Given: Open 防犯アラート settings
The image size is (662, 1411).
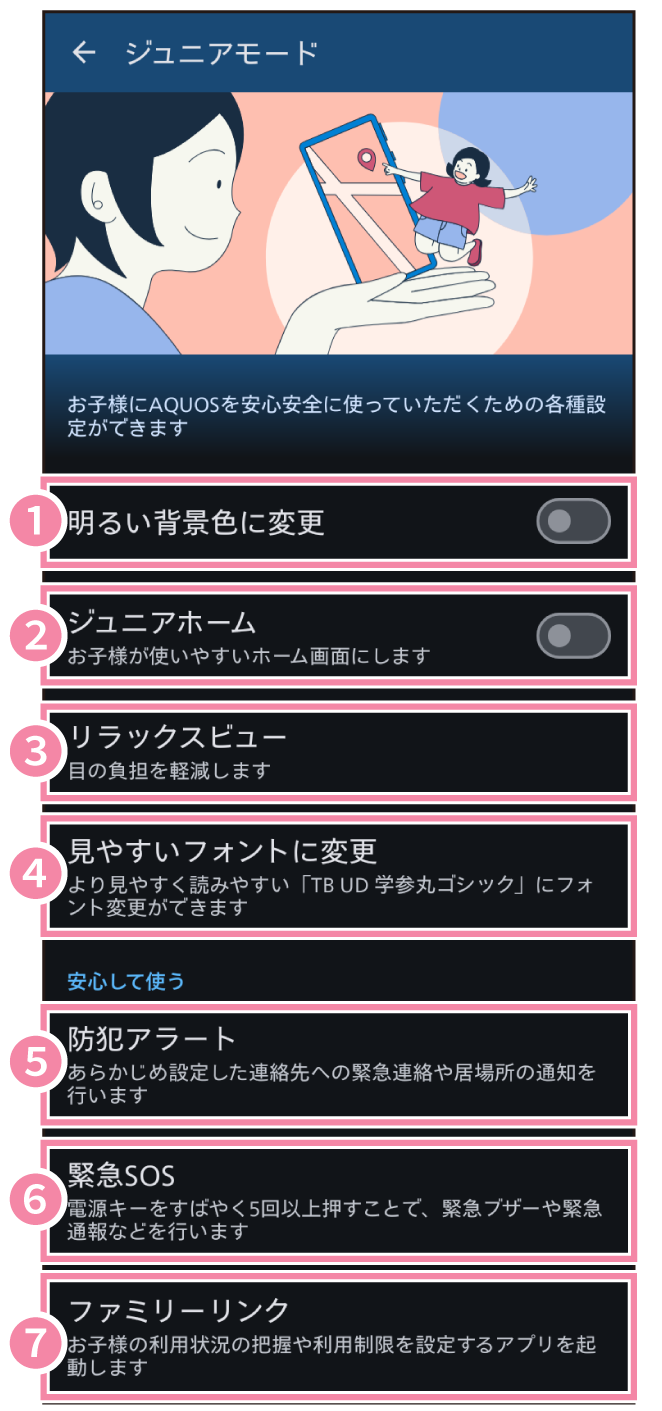Looking at the screenshot, I should (x=335, y=1064).
